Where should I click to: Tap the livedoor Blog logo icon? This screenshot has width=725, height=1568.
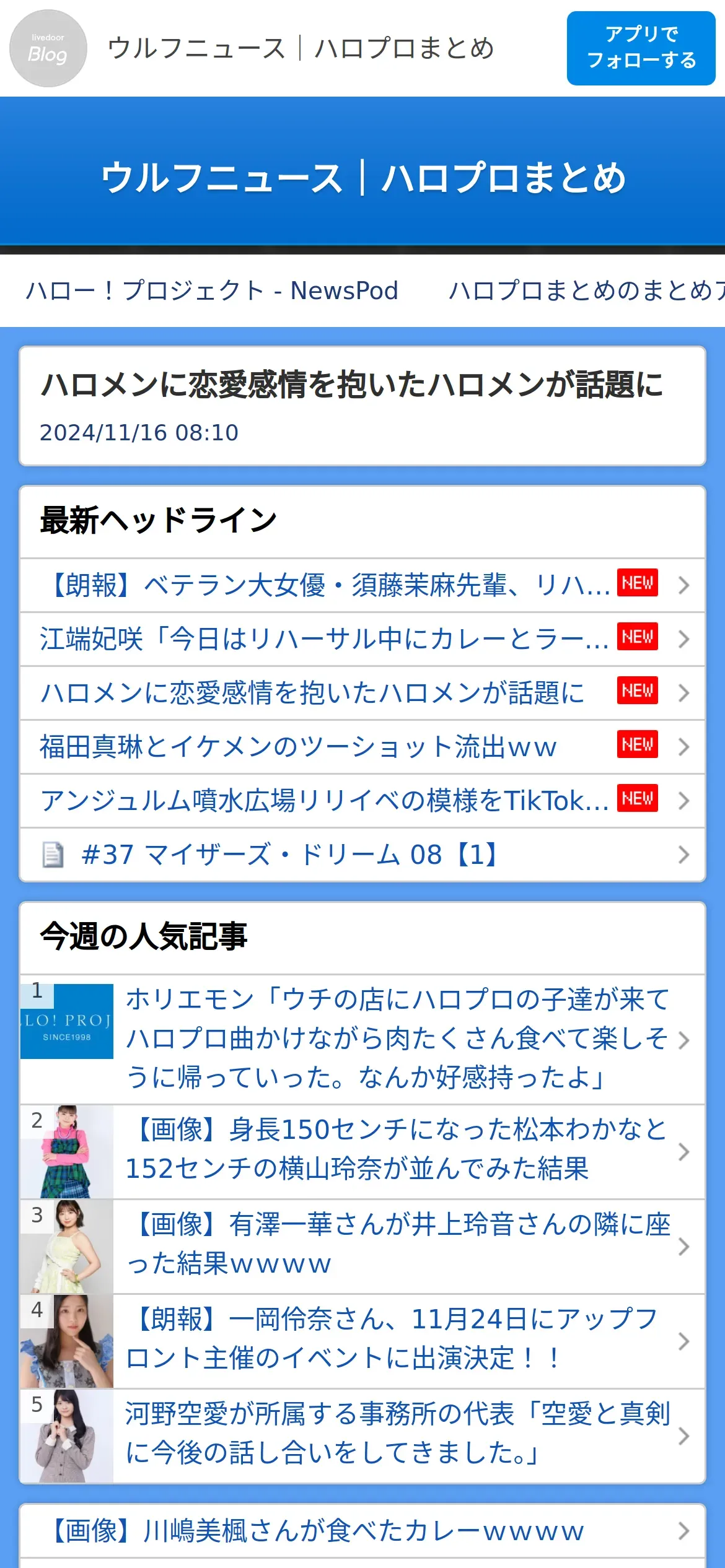point(48,48)
